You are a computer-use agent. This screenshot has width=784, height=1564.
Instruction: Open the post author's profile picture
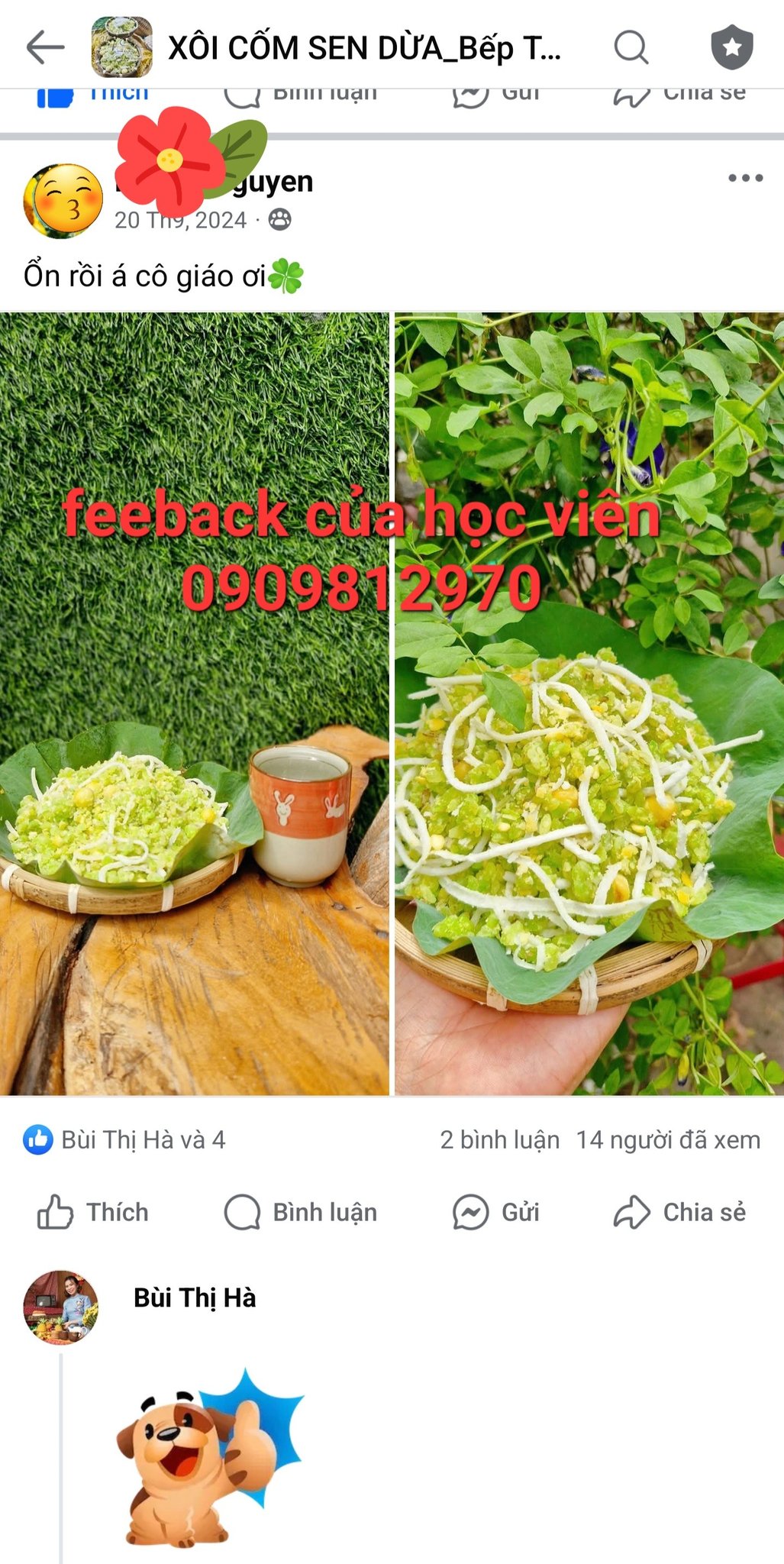click(x=63, y=201)
